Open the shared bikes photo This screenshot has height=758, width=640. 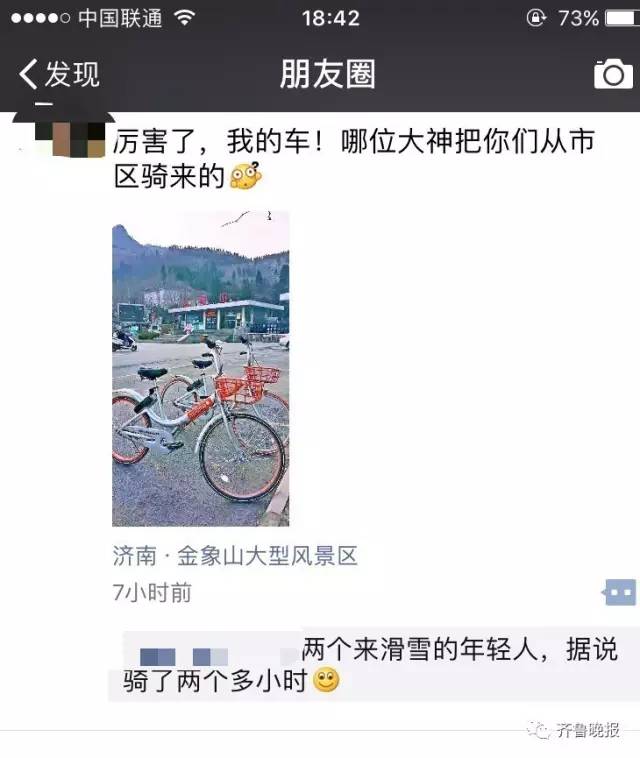tap(200, 368)
